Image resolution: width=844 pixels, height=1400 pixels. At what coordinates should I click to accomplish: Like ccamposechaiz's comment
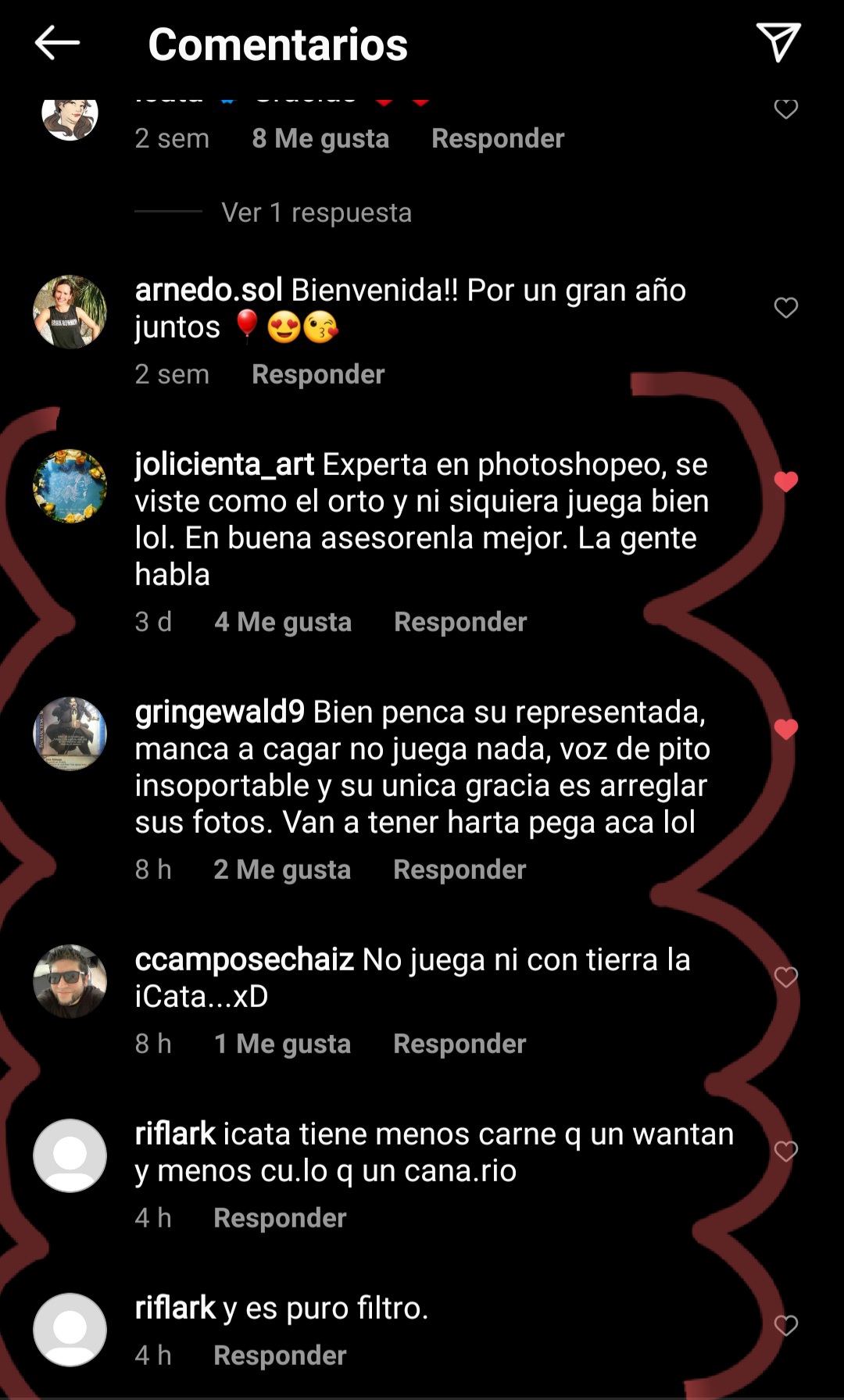point(786,977)
